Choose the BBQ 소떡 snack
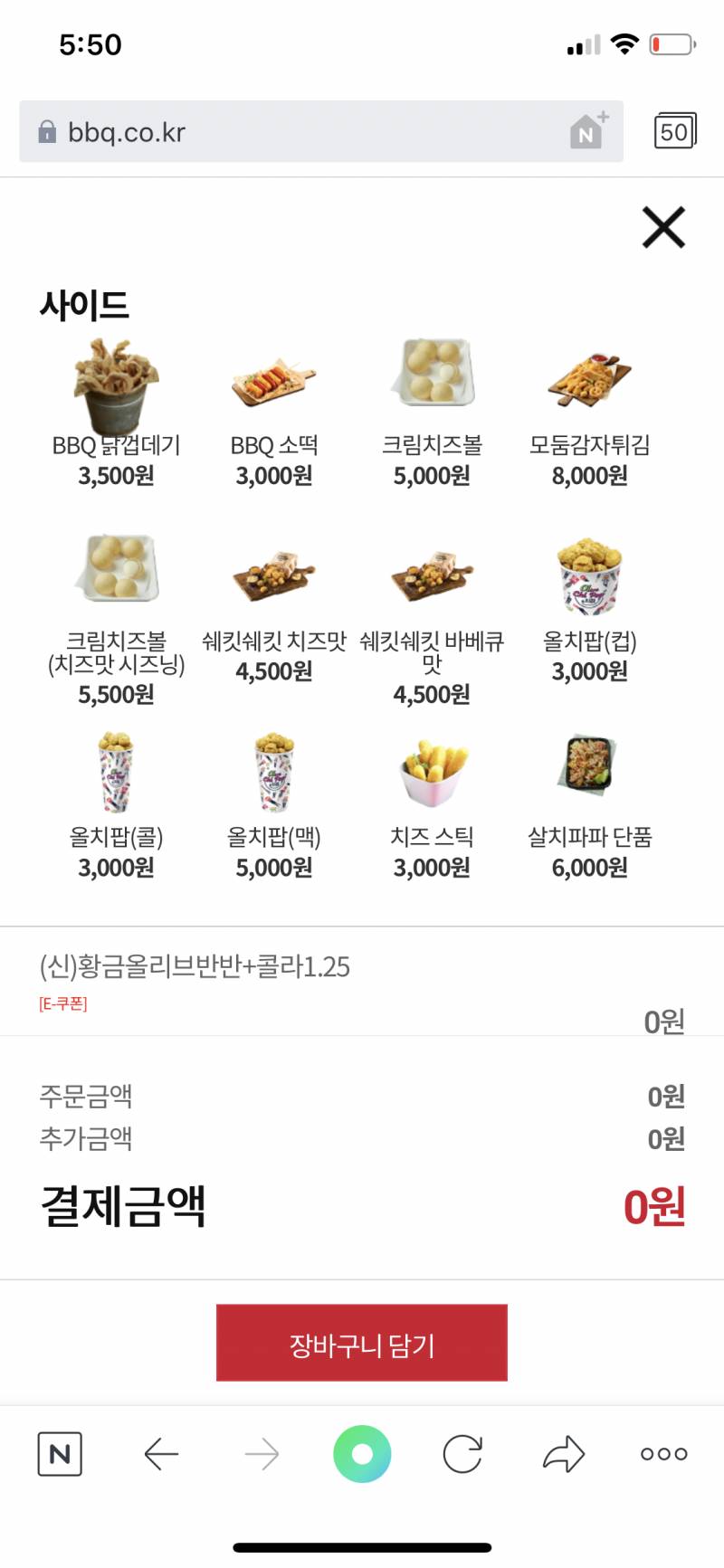Image resolution: width=724 pixels, height=1568 pixels. coord(274,398)
